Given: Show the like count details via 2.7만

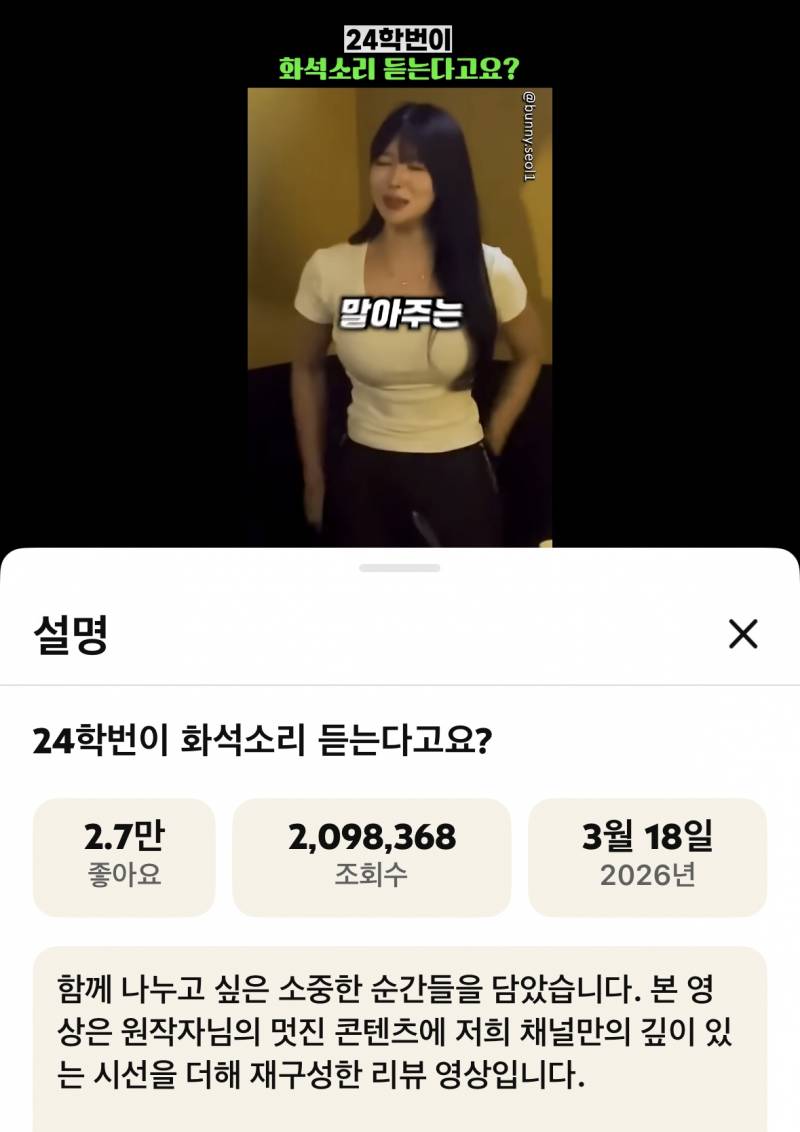Looking at the screenshot, I should click(124, 837).
